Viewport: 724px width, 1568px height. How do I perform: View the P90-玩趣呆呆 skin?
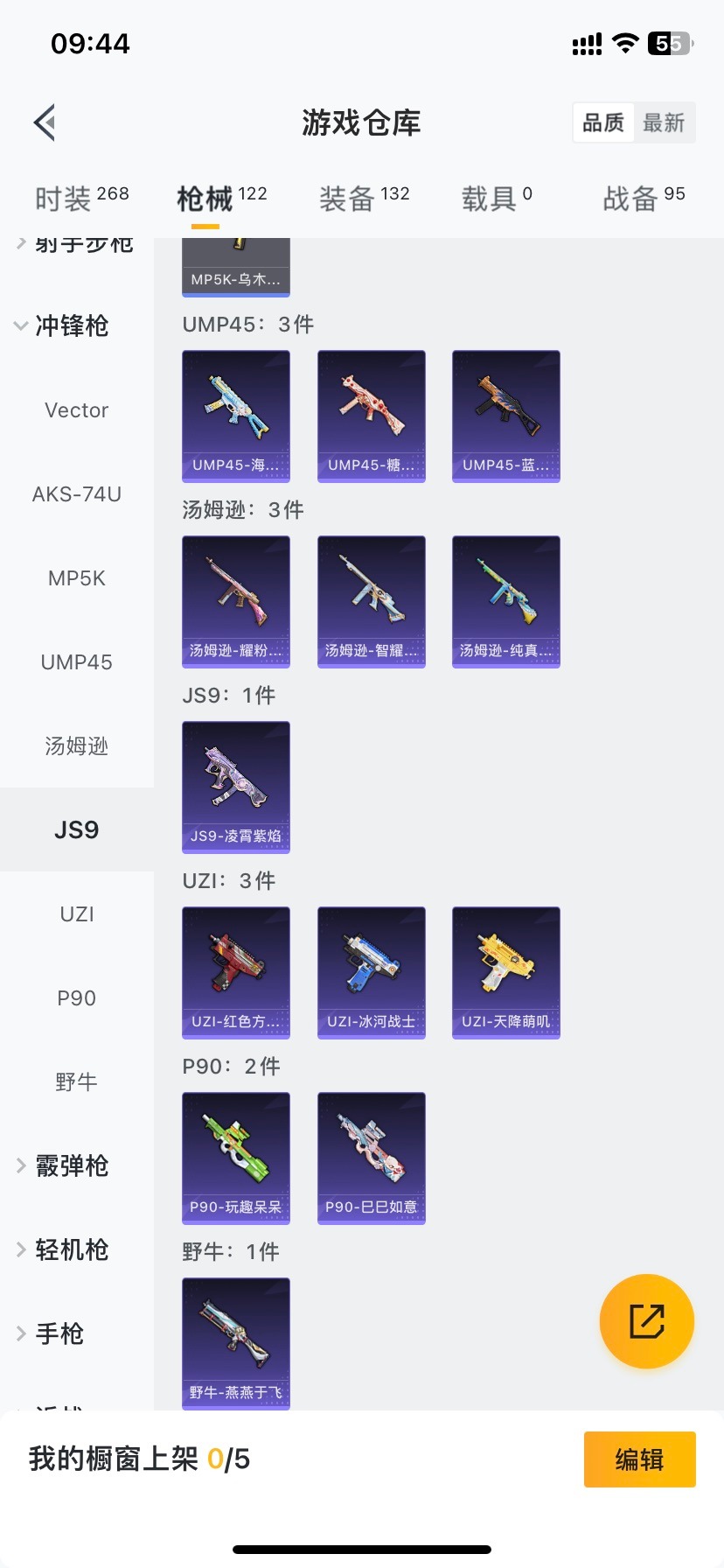coord(236,1157)
